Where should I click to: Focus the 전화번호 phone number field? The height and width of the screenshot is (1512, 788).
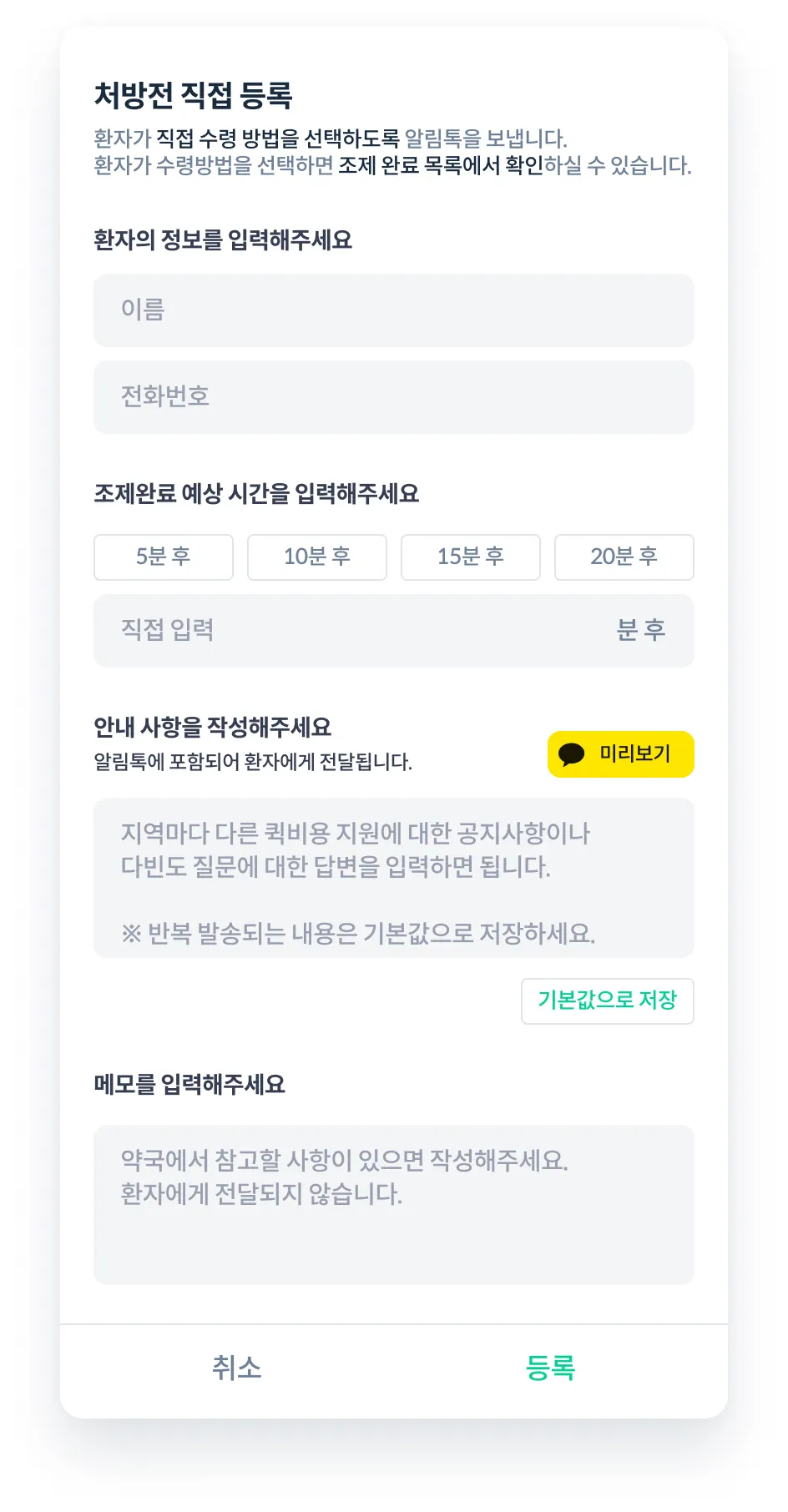pos(394,397)
